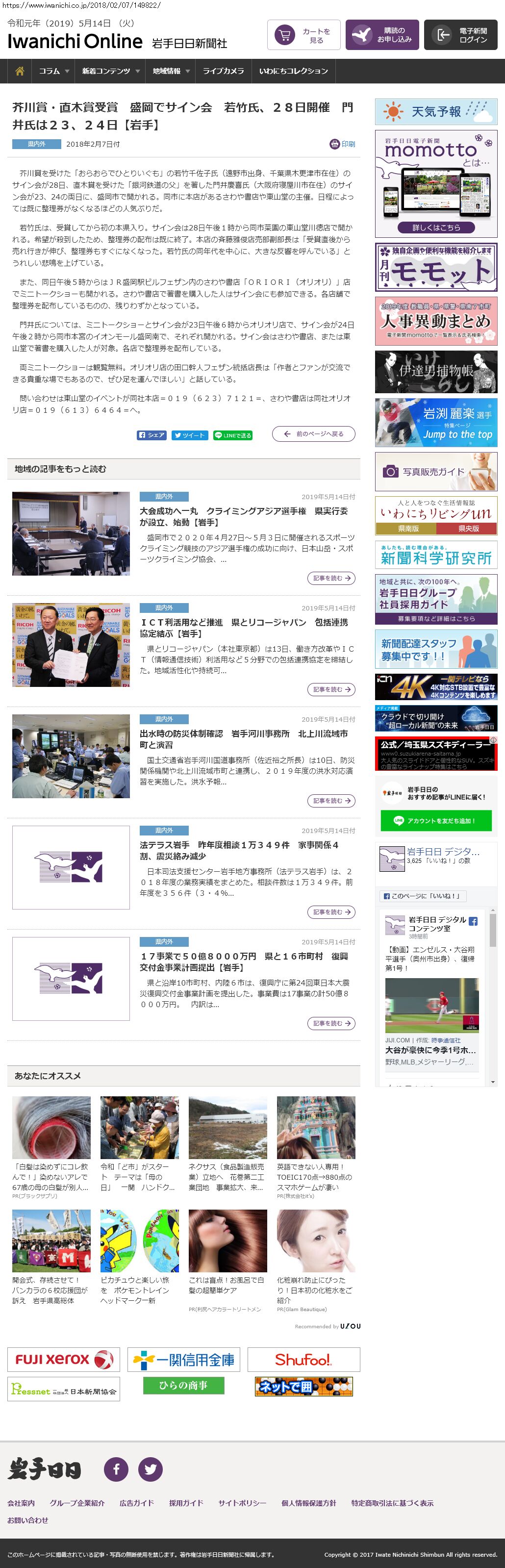Share article via Facebook シェア button
Screen dimensions: 505x1568
(x=151, y=435)
